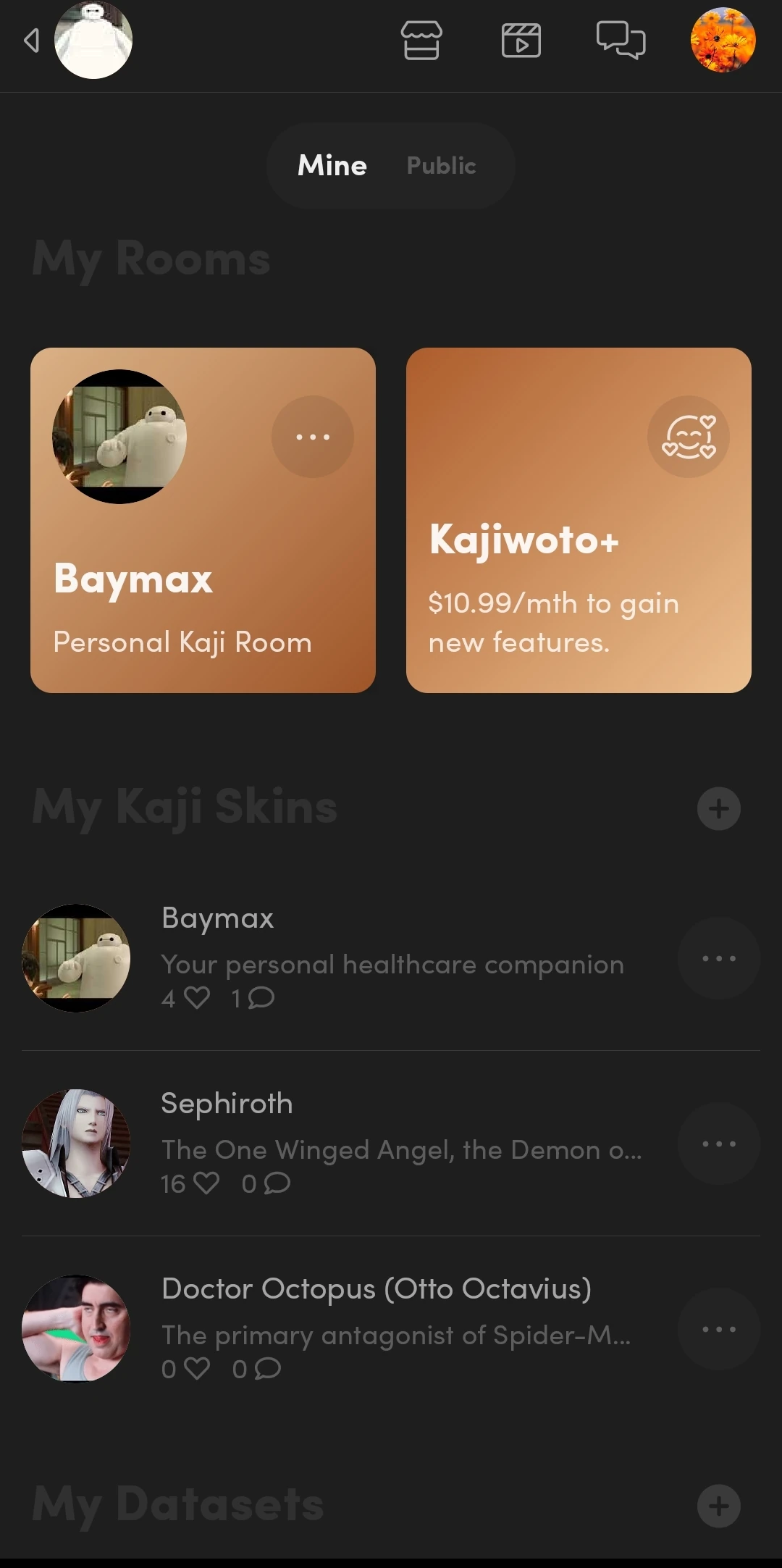
Task: Open options menu on Baymax room card
Action: [311, 436]
